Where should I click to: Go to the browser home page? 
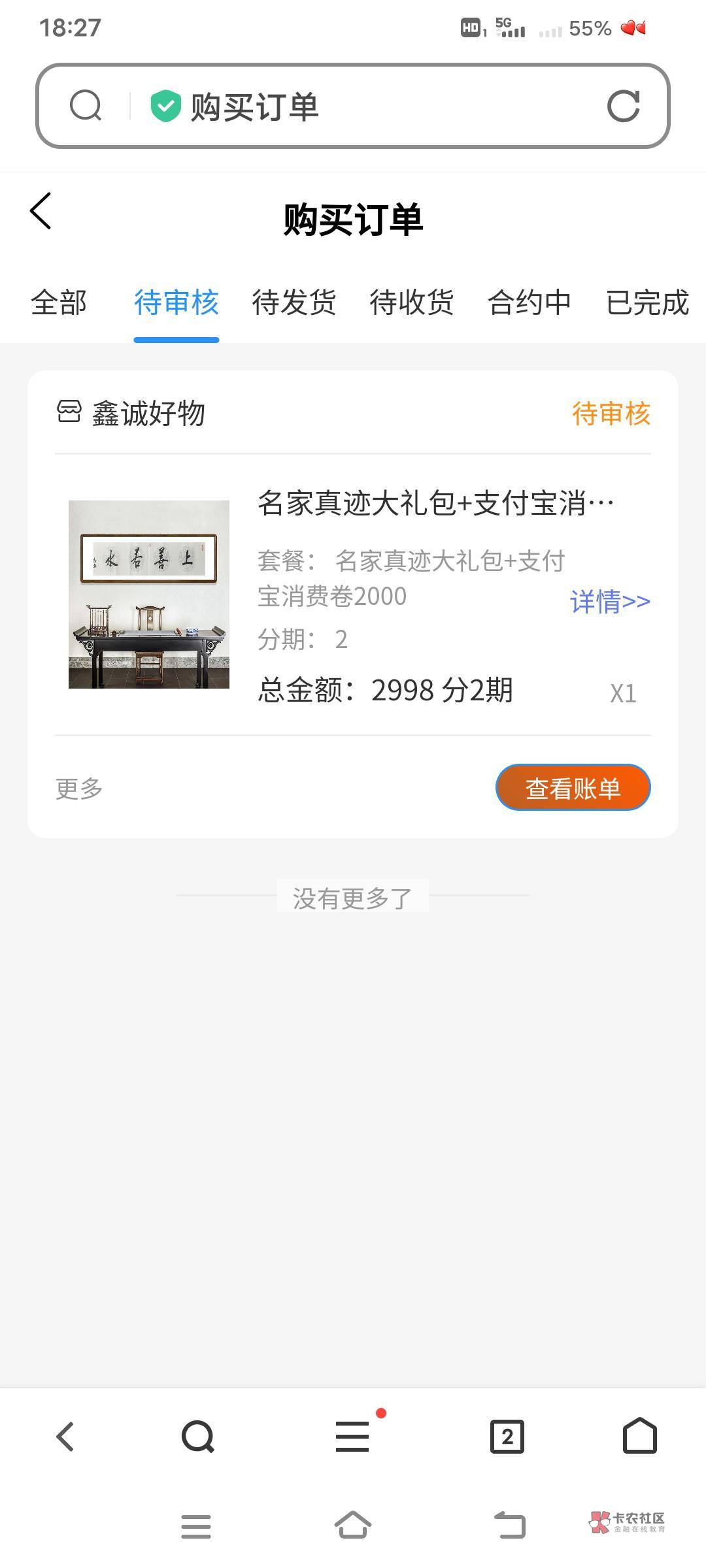click(639, 1436)
